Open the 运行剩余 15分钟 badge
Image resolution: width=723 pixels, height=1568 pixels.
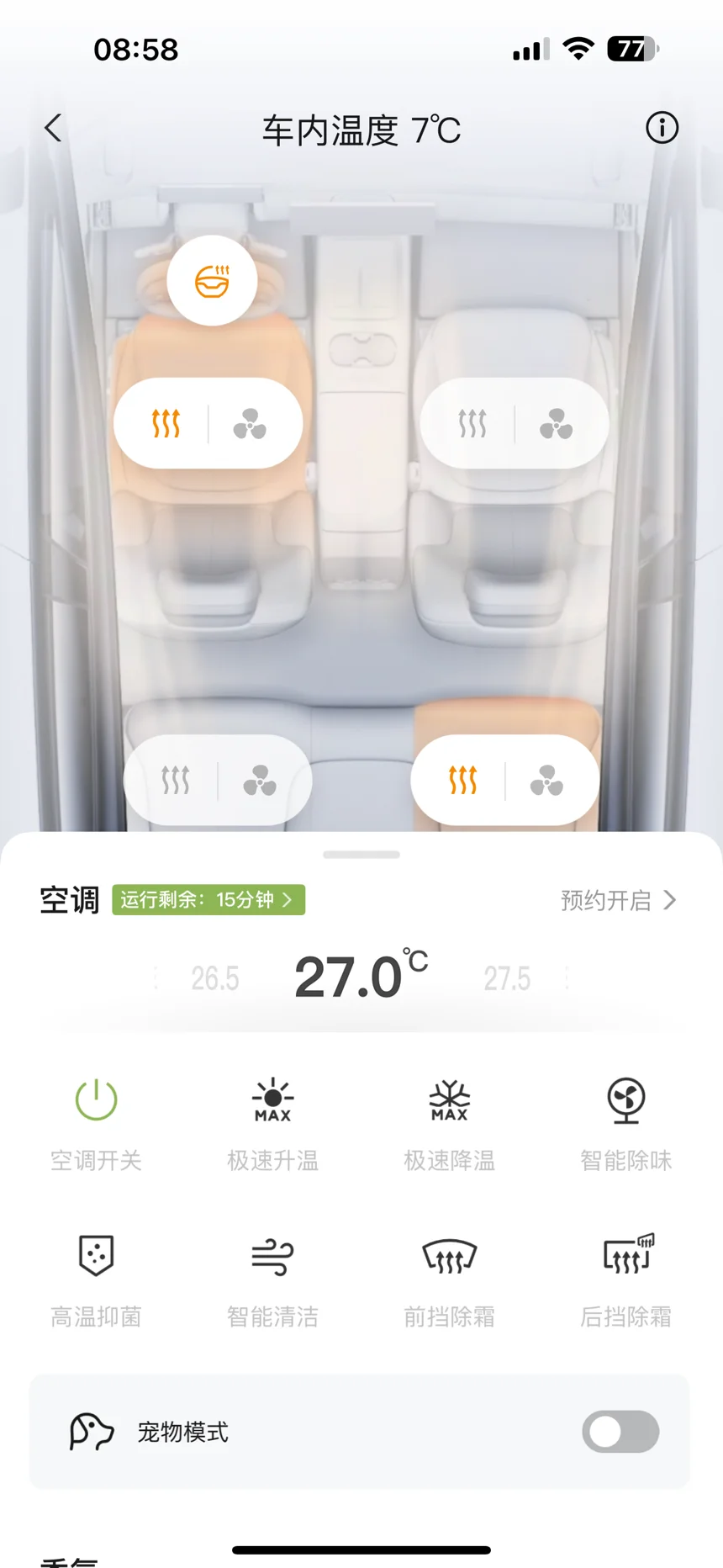pyautogui.click(x=208, y=900)
